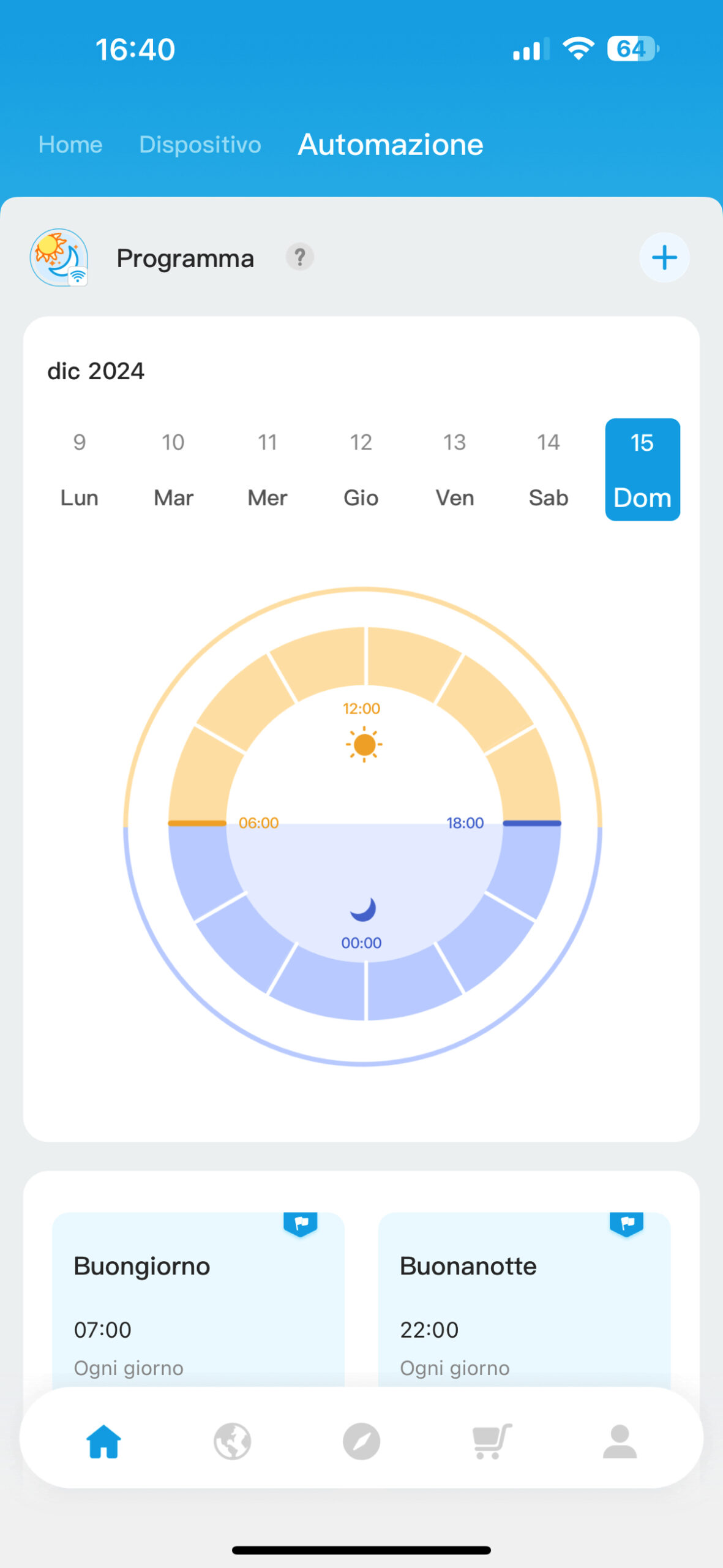Select Tuesday 10 (Mar) in the calendar
723x1568 pixels.
point(173,469)
